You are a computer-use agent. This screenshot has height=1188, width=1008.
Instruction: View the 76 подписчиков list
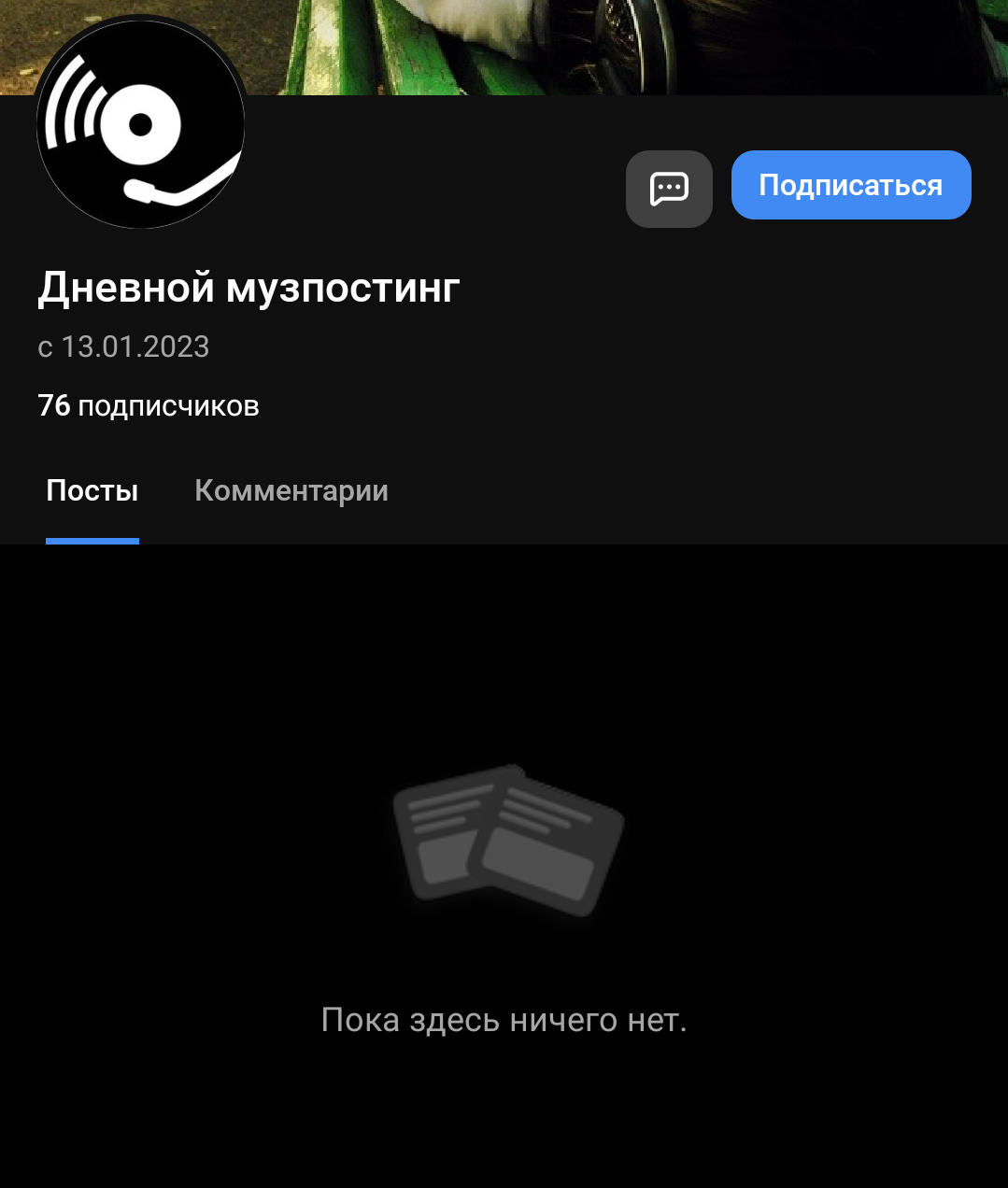[149, 406]
